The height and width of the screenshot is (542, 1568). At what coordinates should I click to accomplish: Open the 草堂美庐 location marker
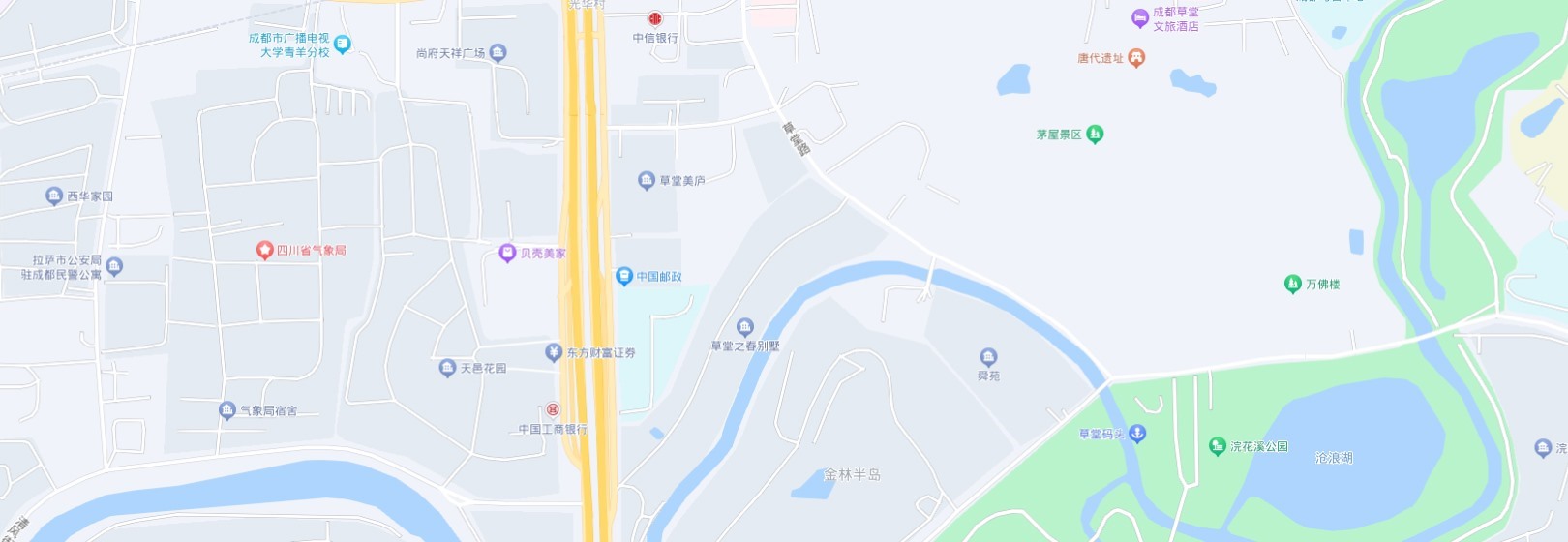[x=647, y=181]
